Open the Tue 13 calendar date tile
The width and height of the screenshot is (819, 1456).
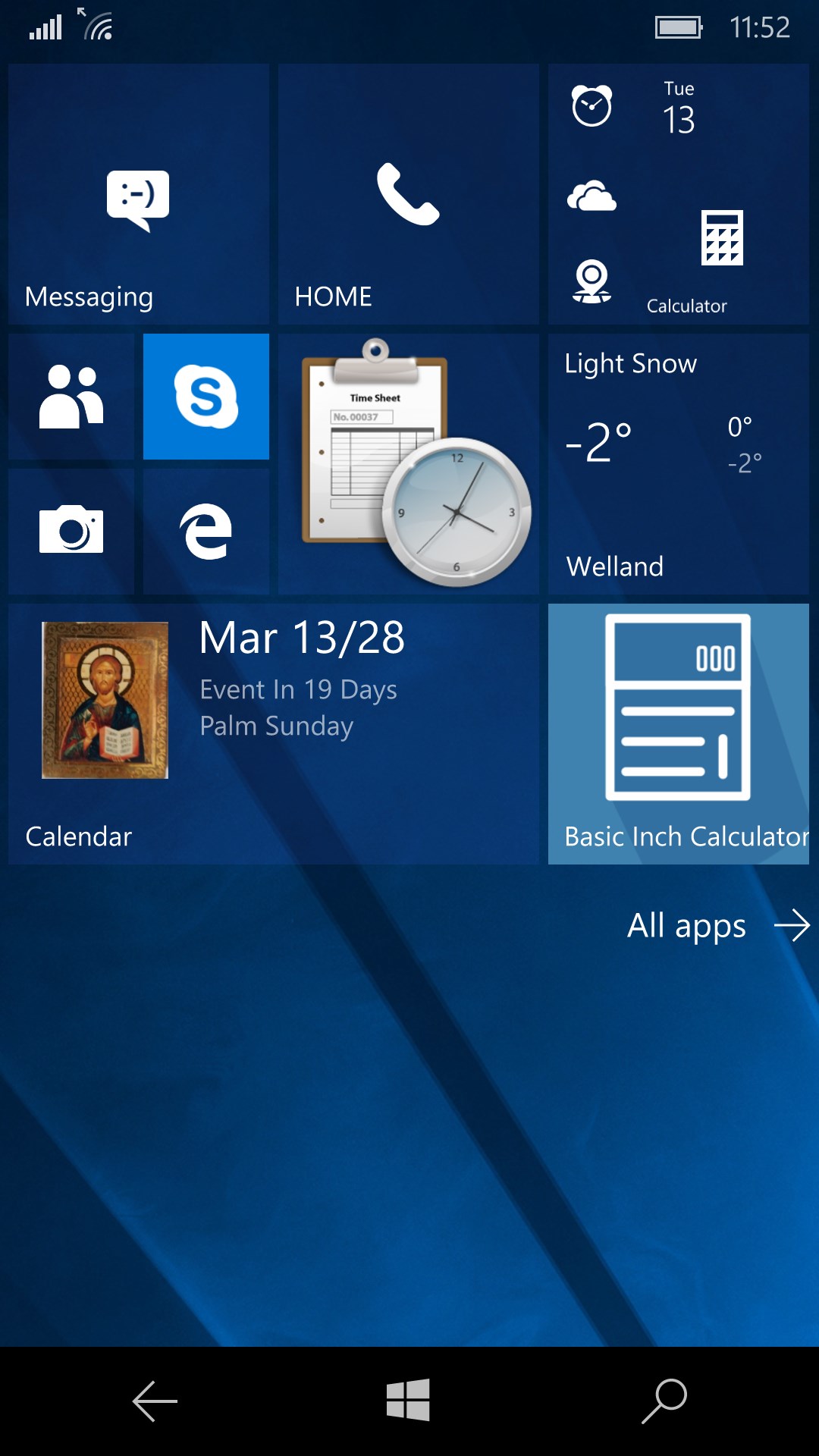coord(679,108)
